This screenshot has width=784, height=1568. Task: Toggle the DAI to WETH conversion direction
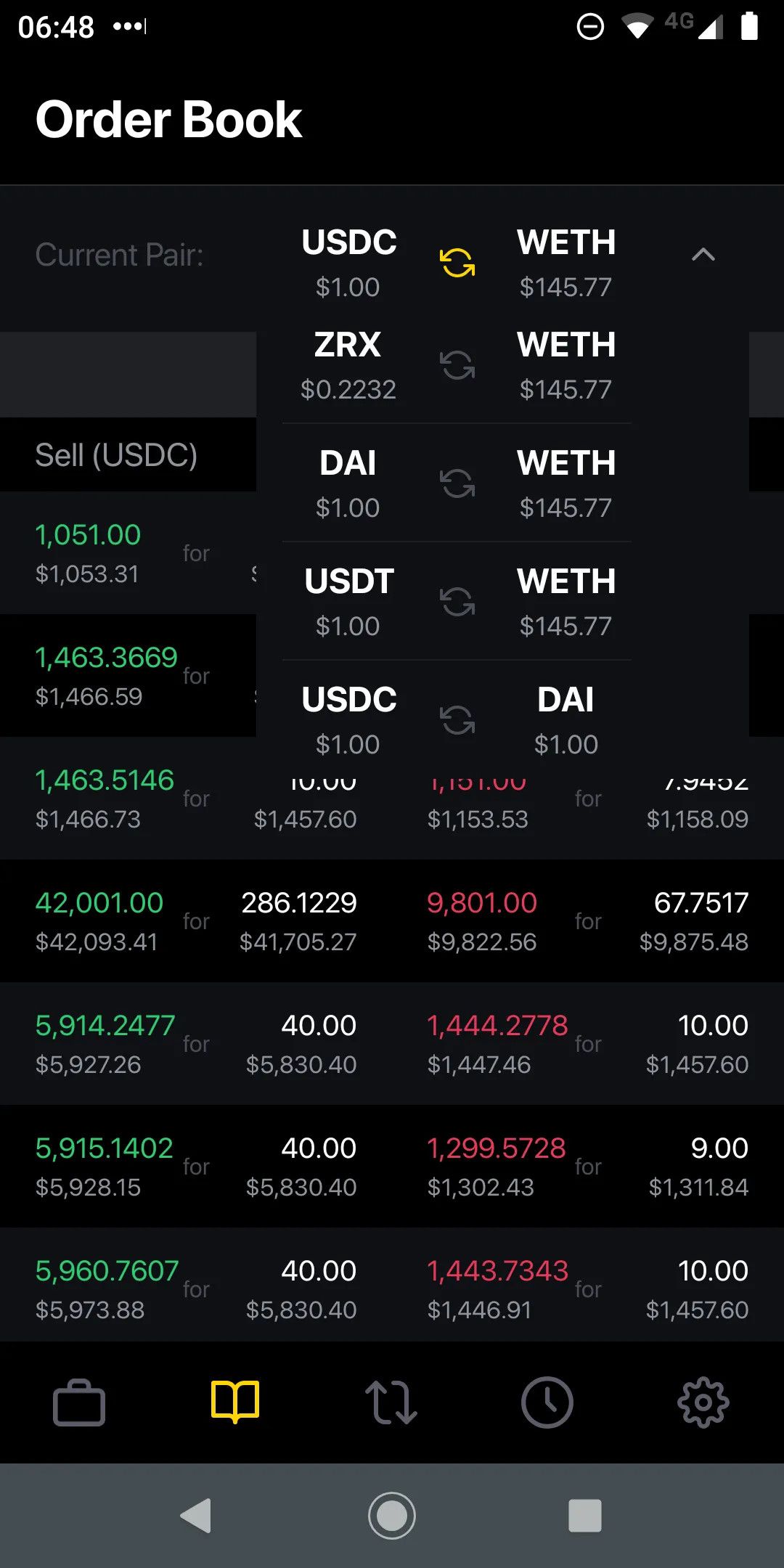coord(457,483)
